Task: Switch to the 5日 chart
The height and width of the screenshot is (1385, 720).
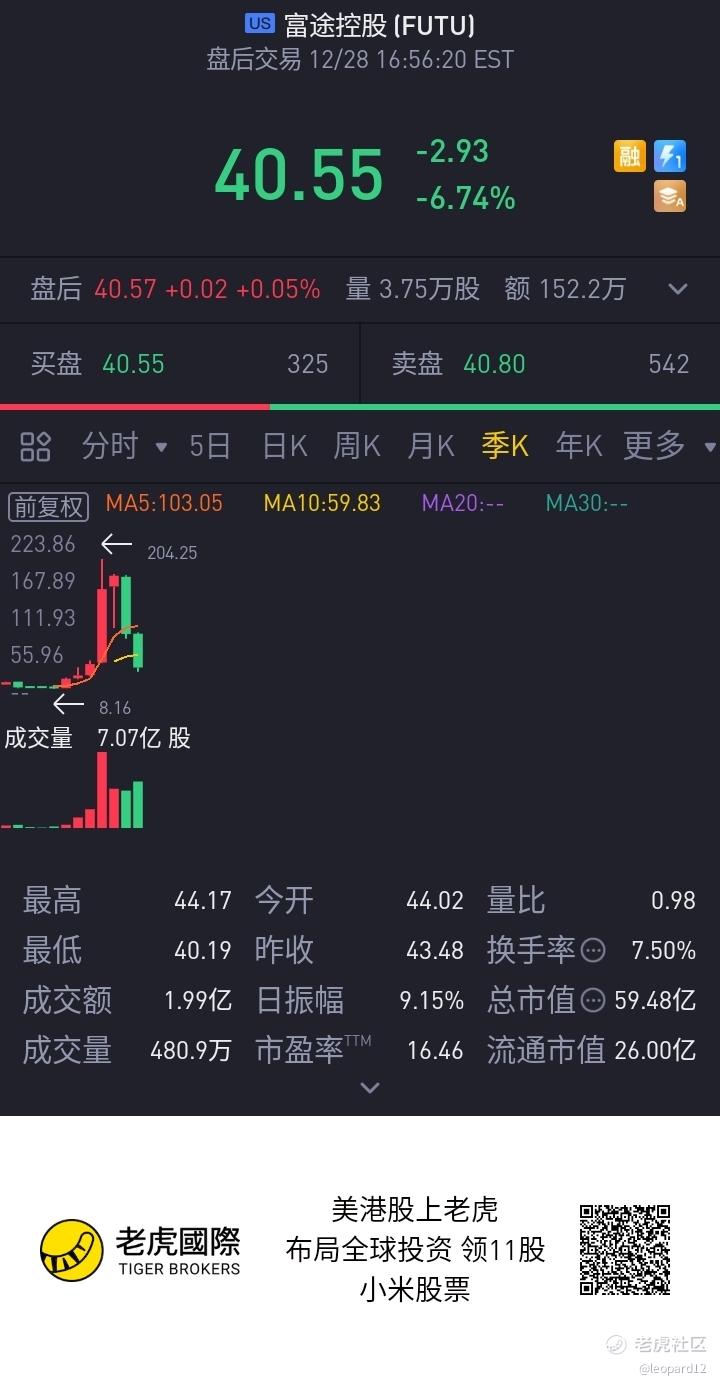Action: click(210, 446)
